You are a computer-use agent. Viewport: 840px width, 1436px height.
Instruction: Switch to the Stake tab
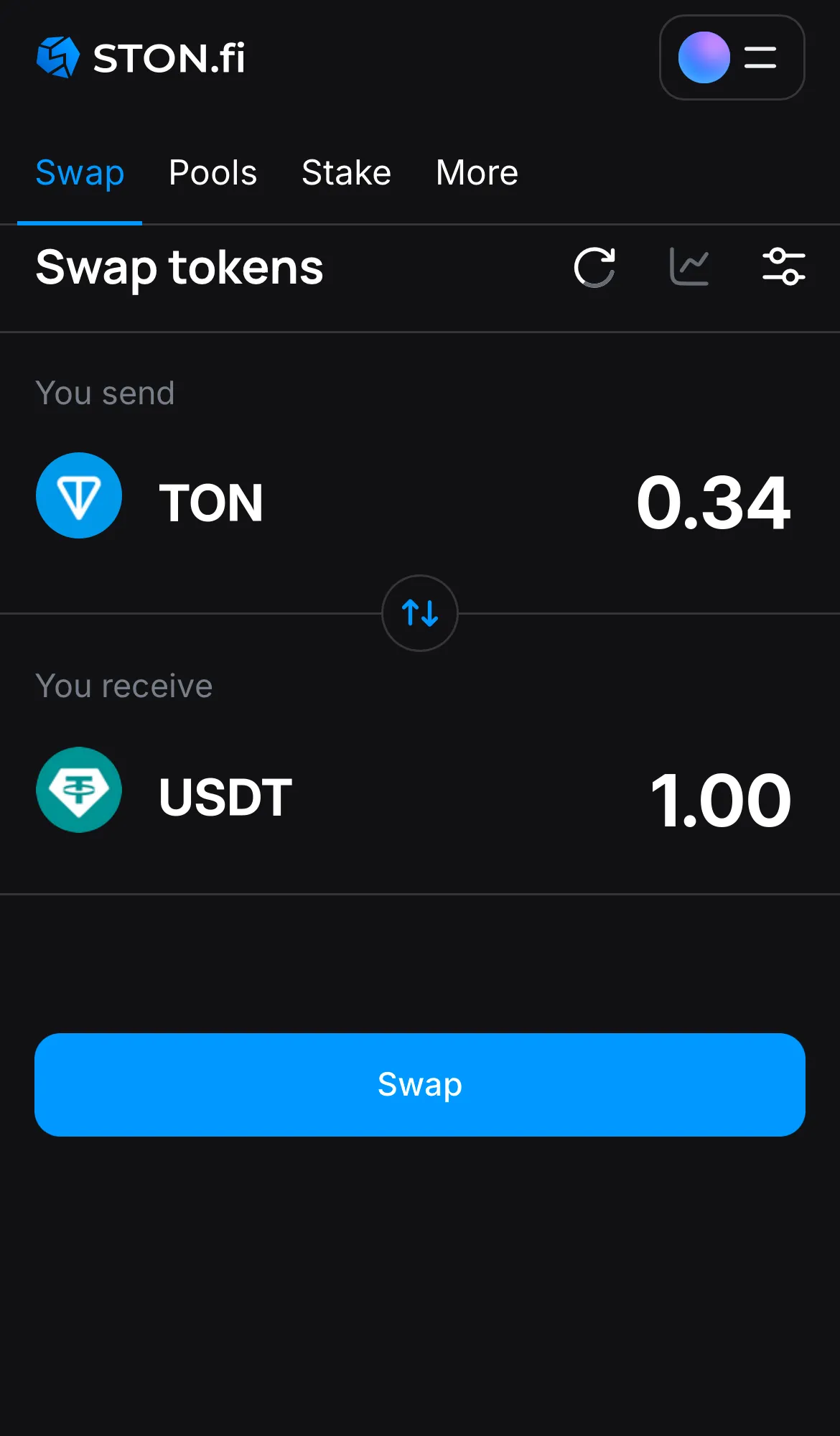pos(346,172)
